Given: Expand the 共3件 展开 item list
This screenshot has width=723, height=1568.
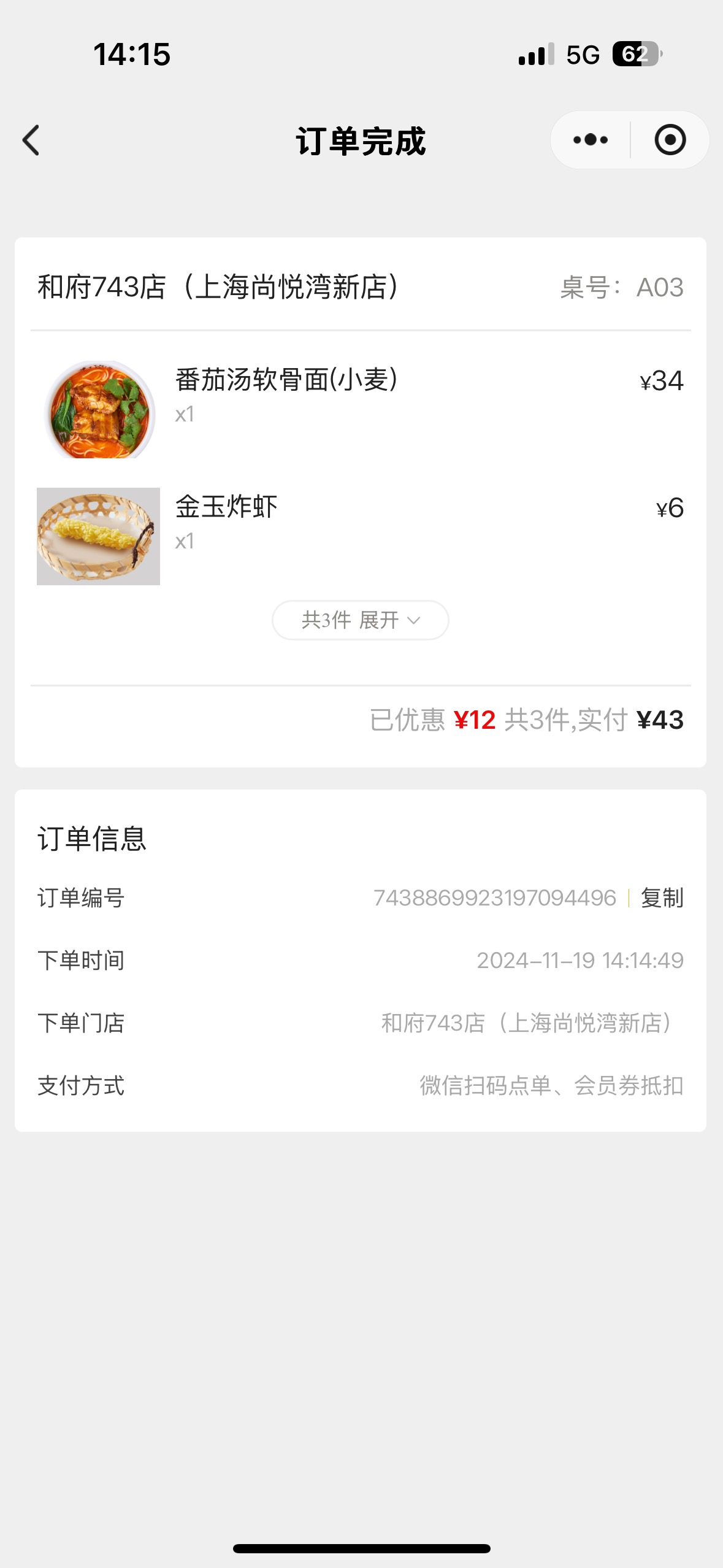Looking at the screenshot, I should pos(361,620).
